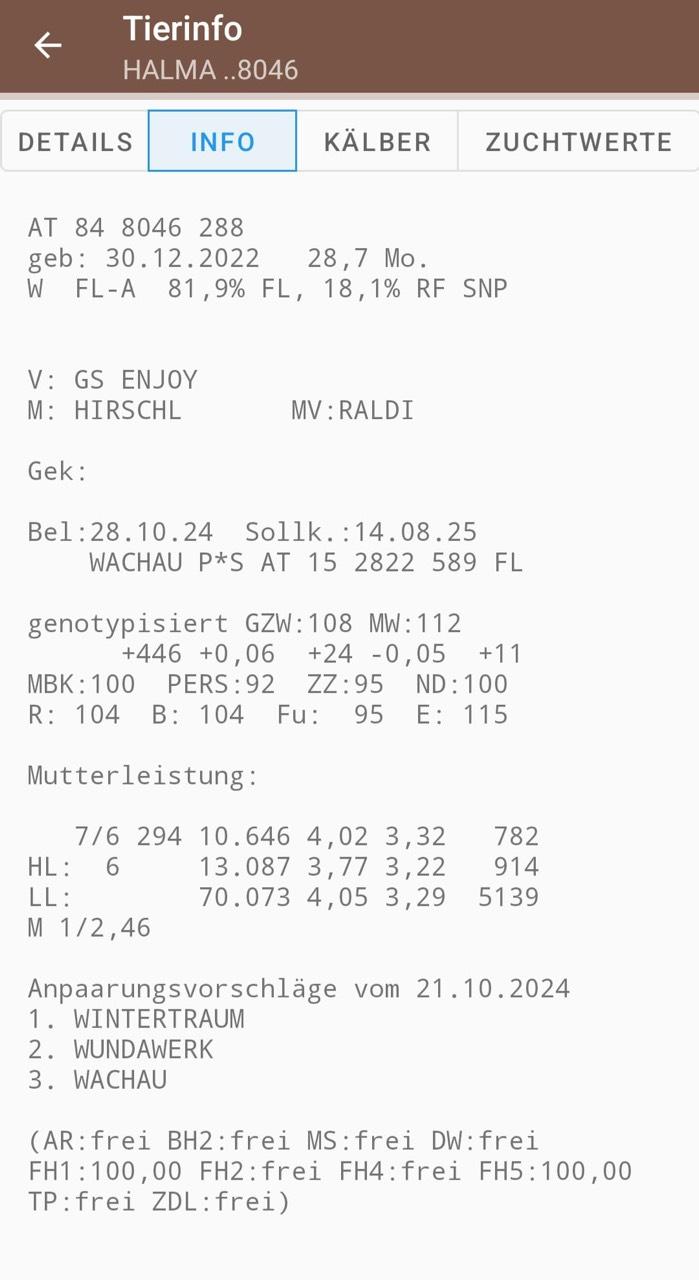
Task: Select the INFO tab
Action: [x=223, y=142]
